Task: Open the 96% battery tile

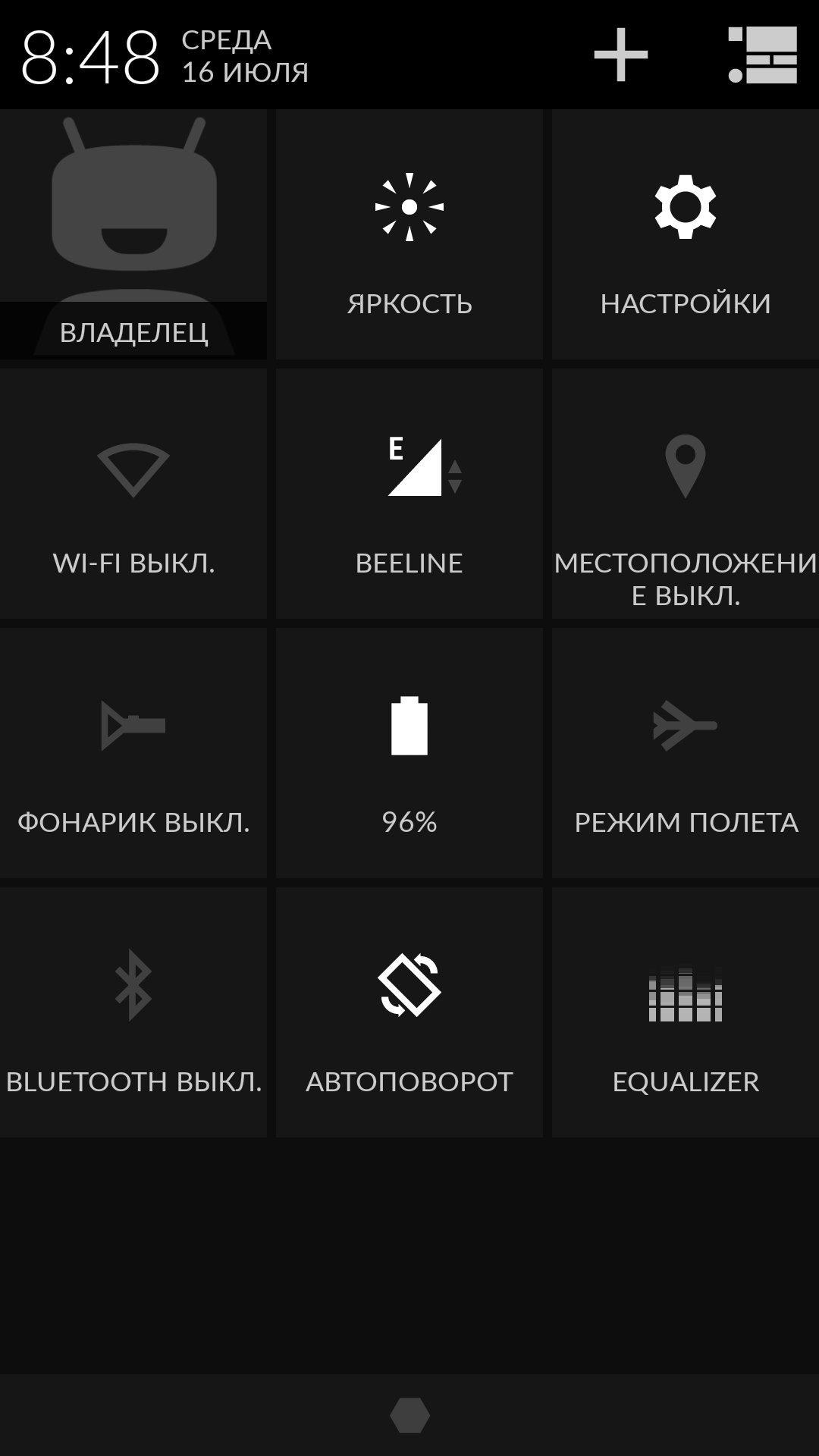Action: tap(409, 753)
